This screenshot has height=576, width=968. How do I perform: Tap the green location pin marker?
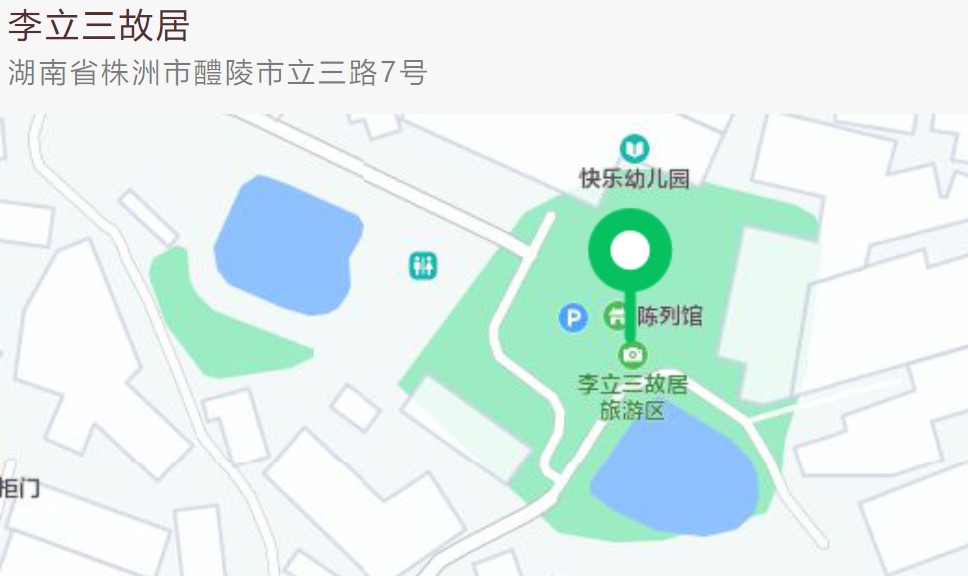pos(630,251)
